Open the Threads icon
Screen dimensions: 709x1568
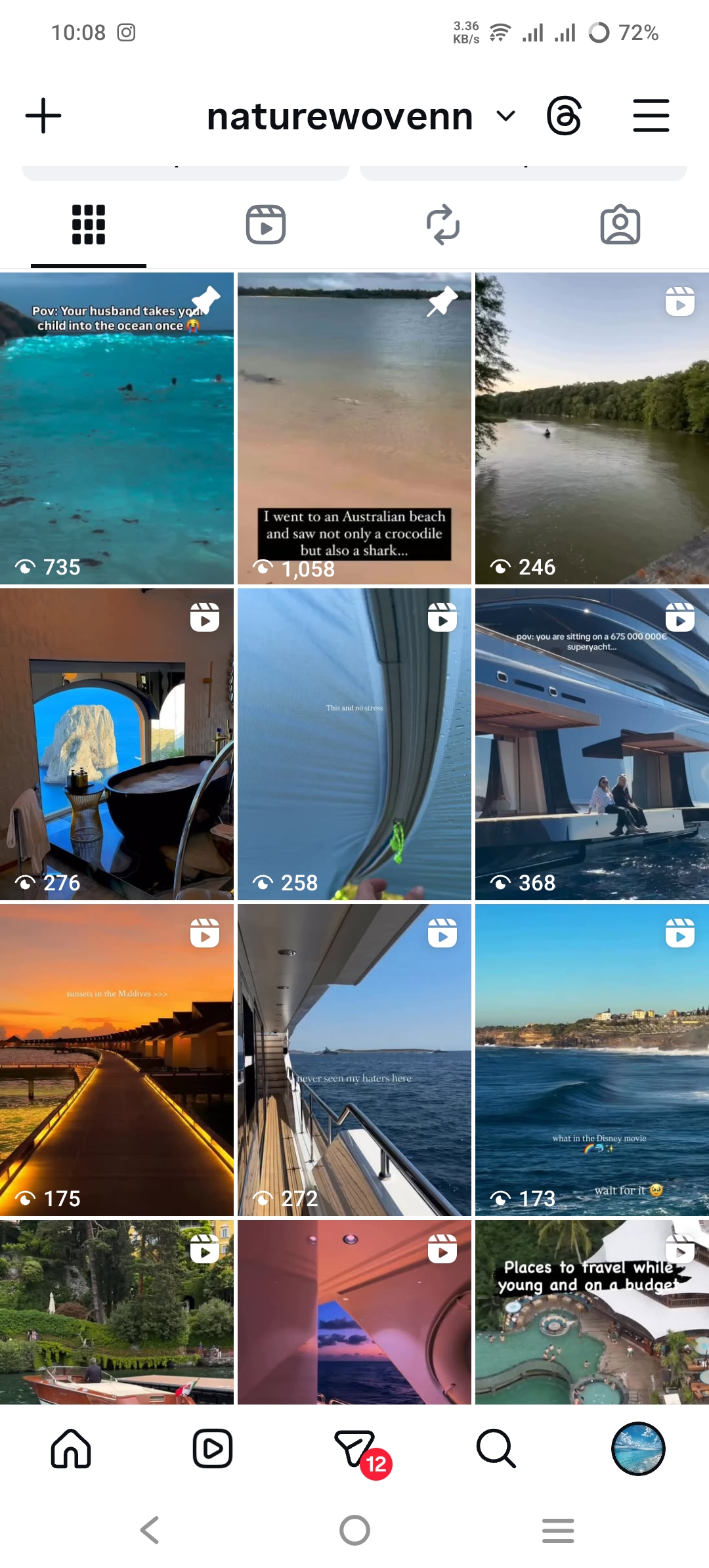[564, 116]
